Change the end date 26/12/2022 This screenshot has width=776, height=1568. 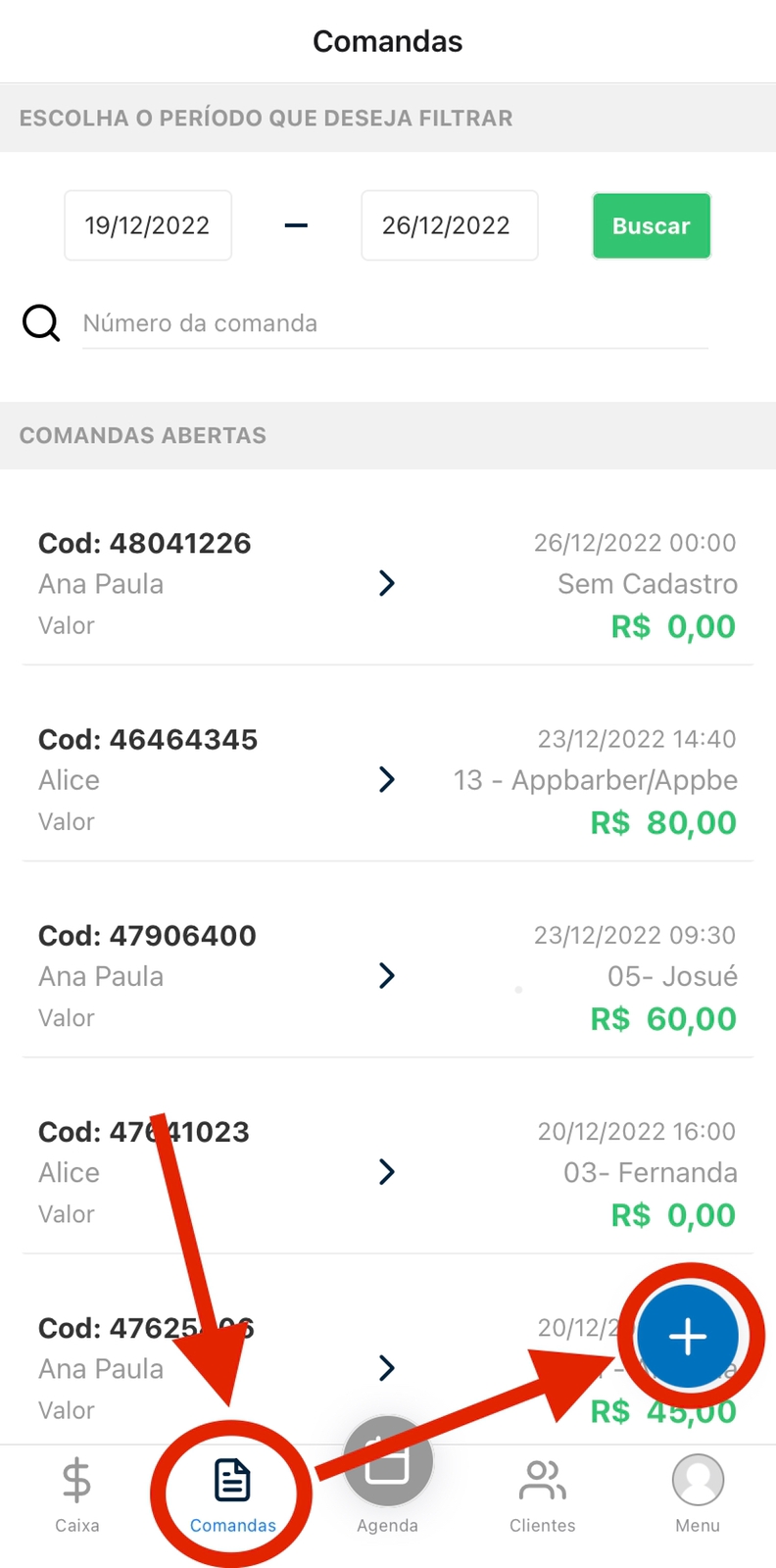click(x=449, y=226)
